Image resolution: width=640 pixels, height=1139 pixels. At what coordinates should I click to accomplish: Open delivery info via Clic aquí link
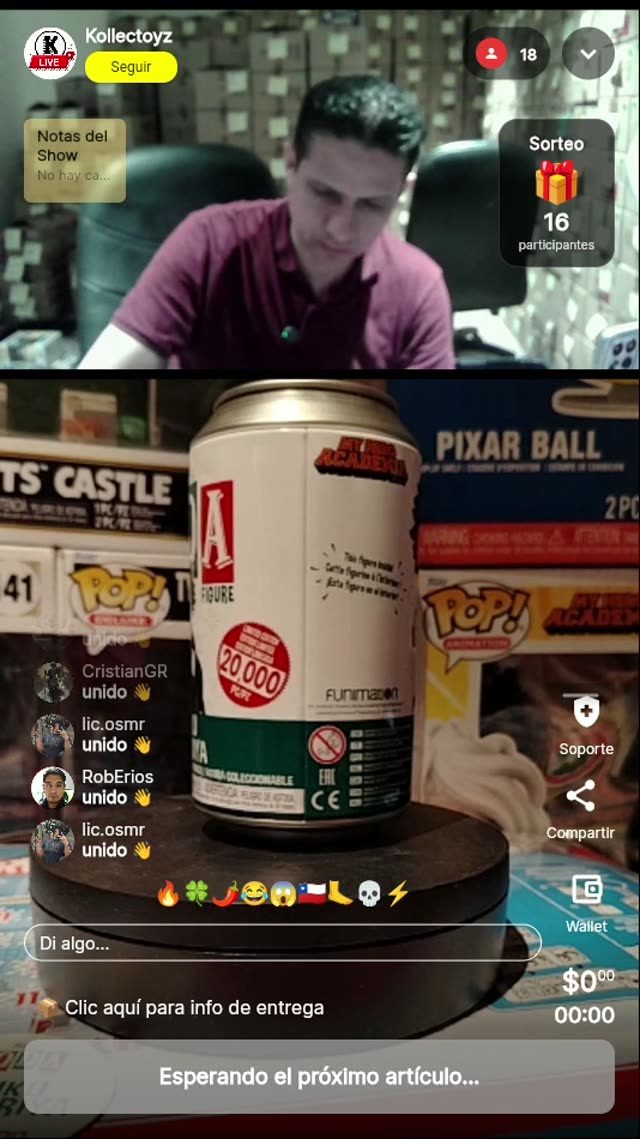(x=194, y=1008)
